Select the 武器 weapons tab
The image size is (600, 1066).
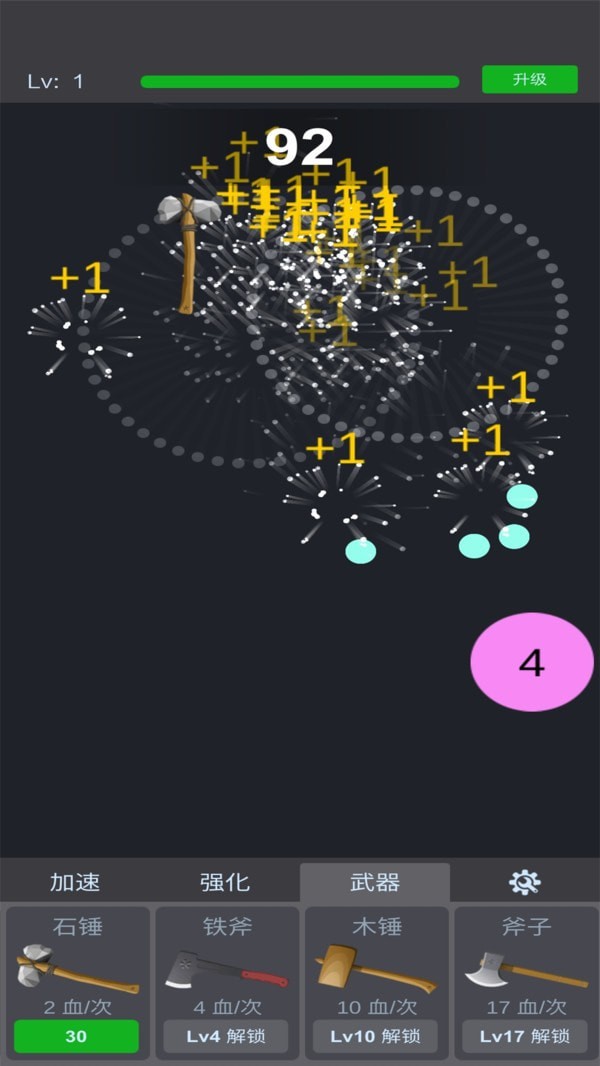[x=375, y=882]
